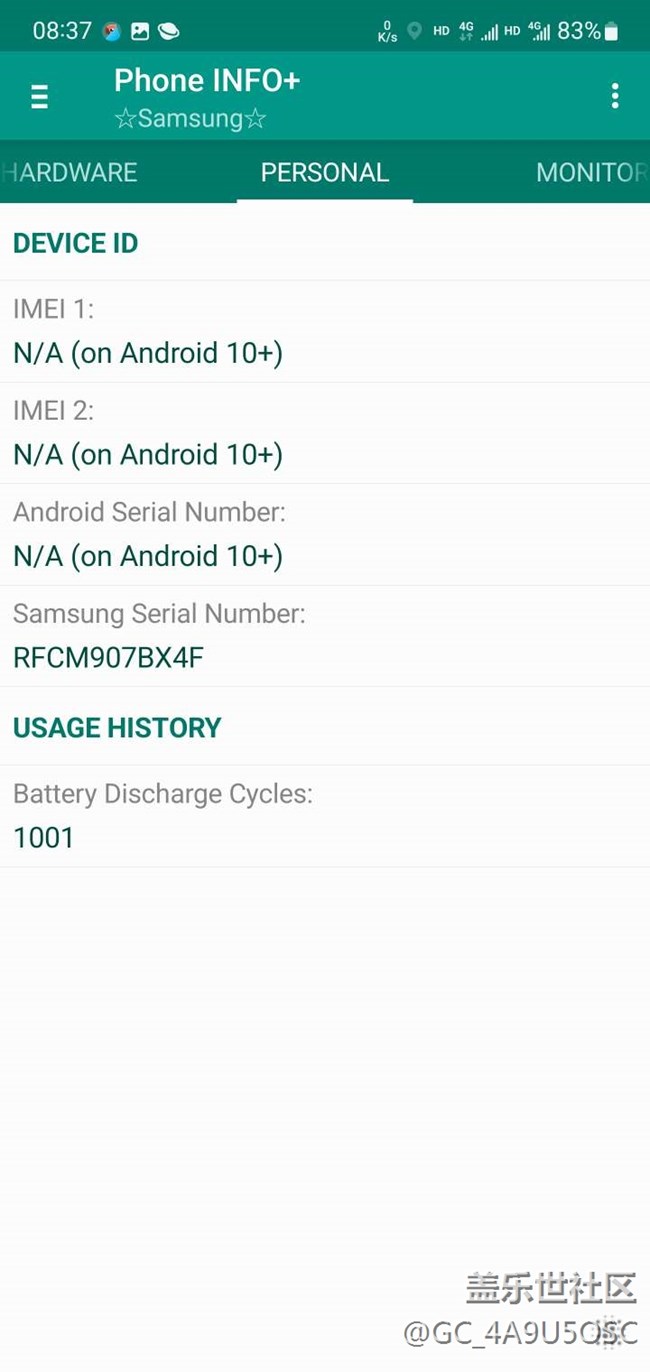The width and height of the screenshot is (650, 1372).
Task: Select the PERSONAL tab
Action: click(x=324, y=172)
